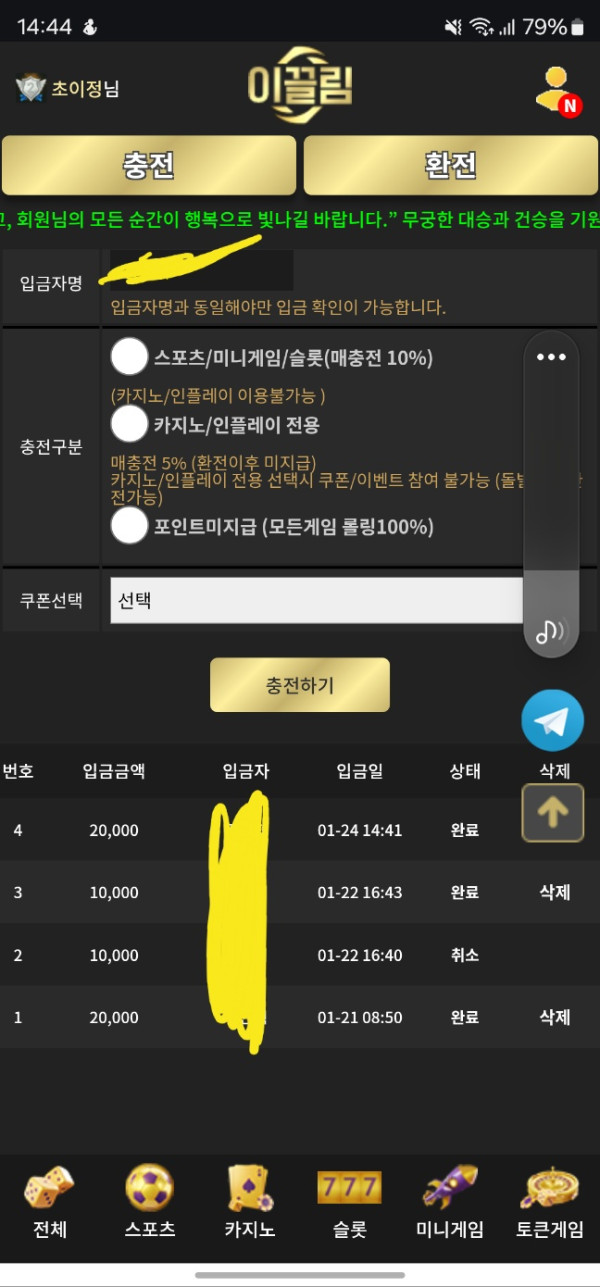This screenshot has width=600, height=1287.
Task: Switch to the 미니게임 tab
Action: (449, 1200)
